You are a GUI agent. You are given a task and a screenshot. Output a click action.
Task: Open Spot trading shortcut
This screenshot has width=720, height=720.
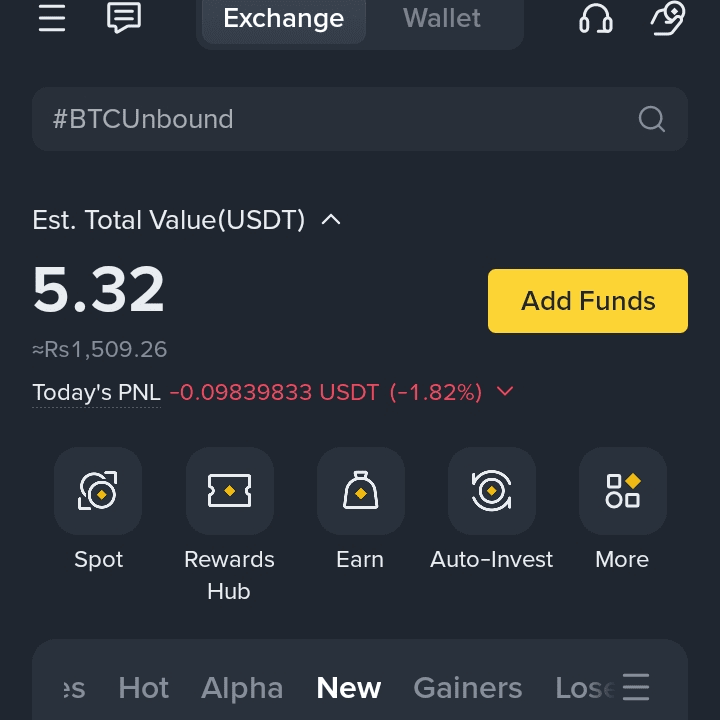[98, 491]
